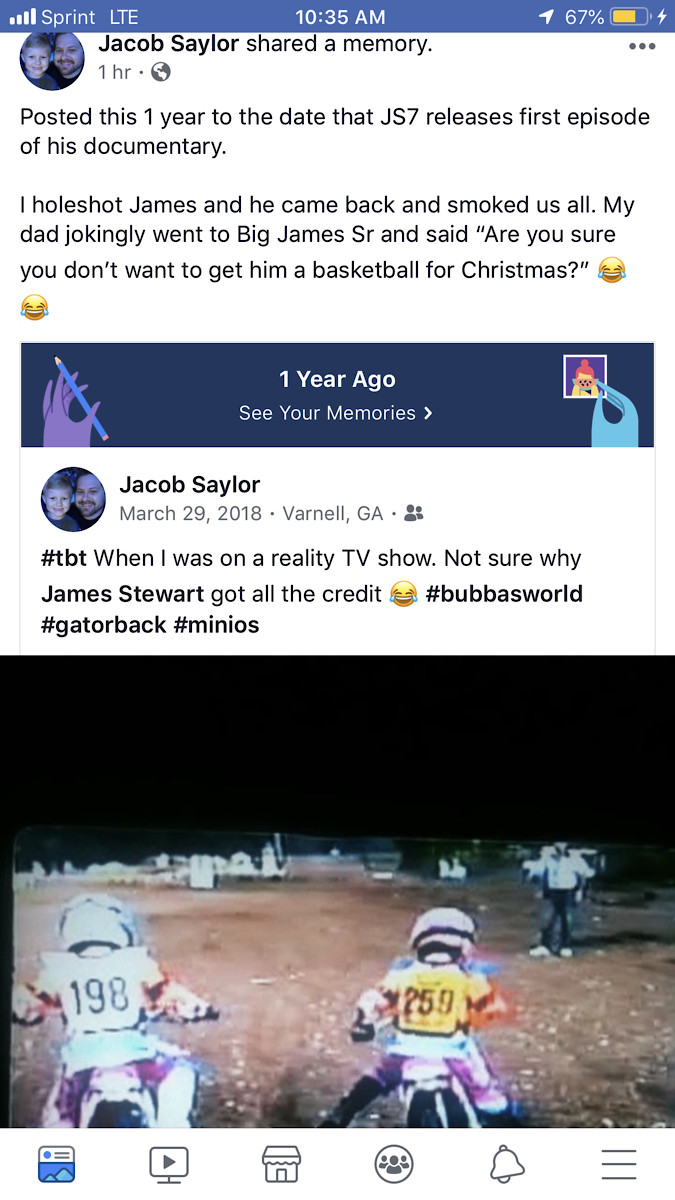Open the Groups tab
Screen dimensions: 675x1200
click(x=394, y=1164)
